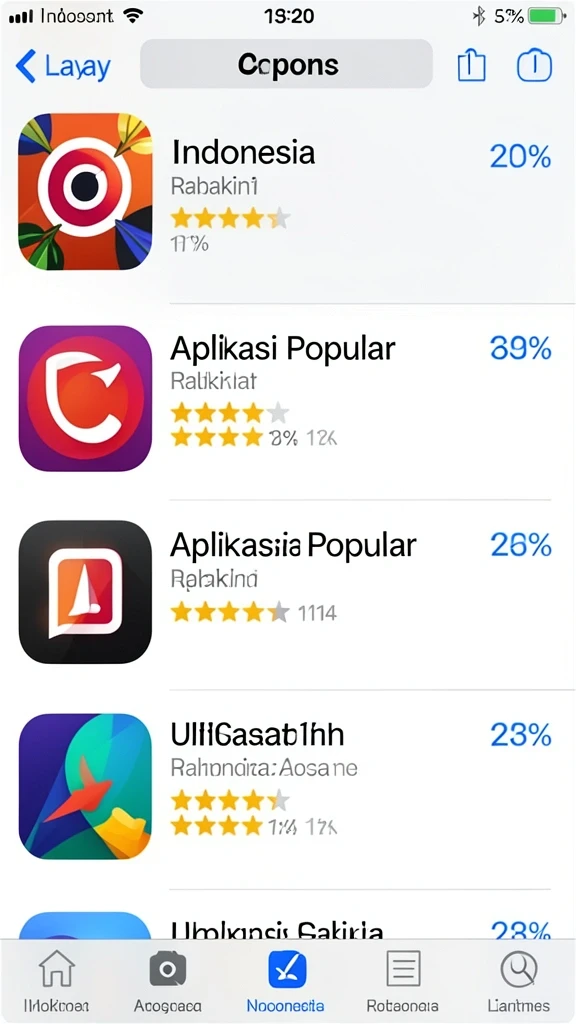Viewport: 576px width, 1024px height.
Task: Tap the 20% button for Indonesia
Action: [x=520, y=157]
